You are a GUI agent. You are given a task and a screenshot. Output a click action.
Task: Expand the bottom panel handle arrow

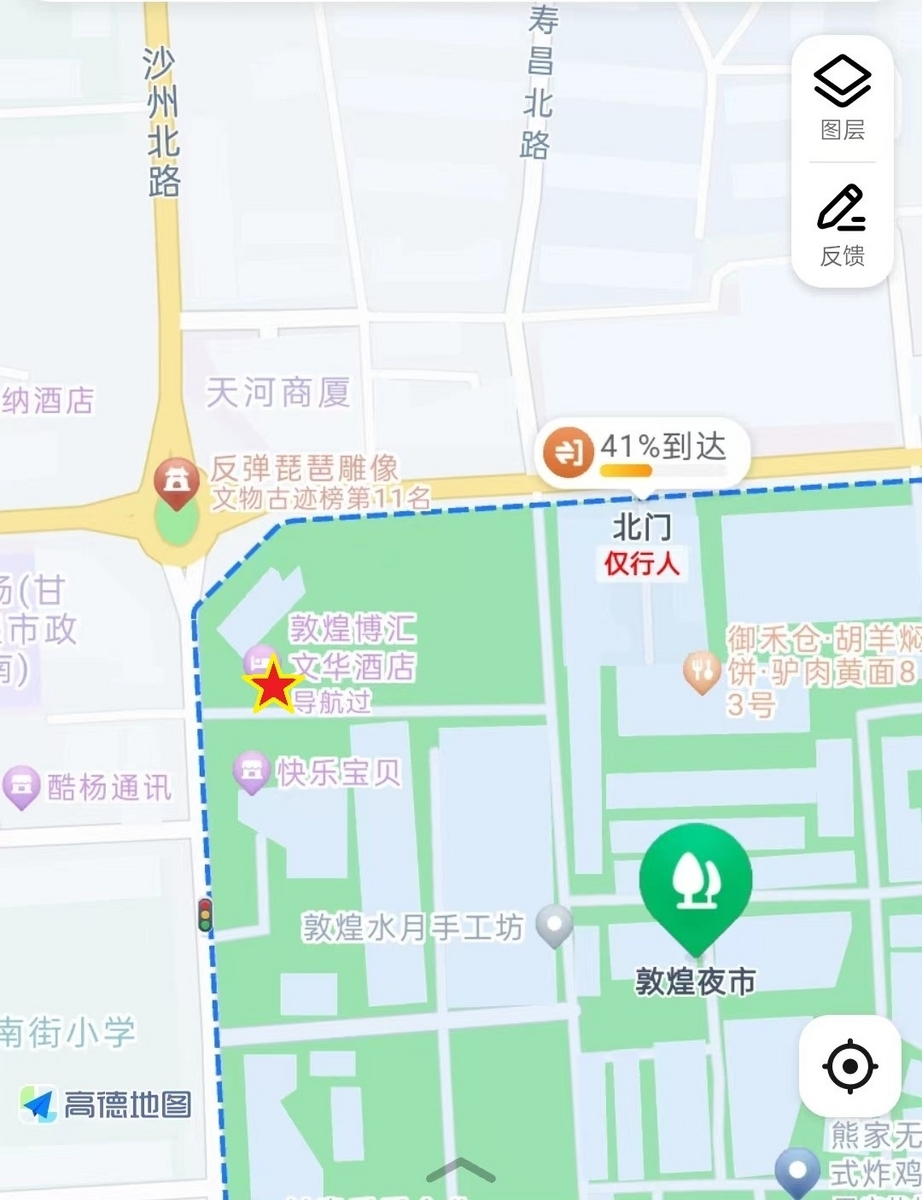click(x=461, y=1171)
